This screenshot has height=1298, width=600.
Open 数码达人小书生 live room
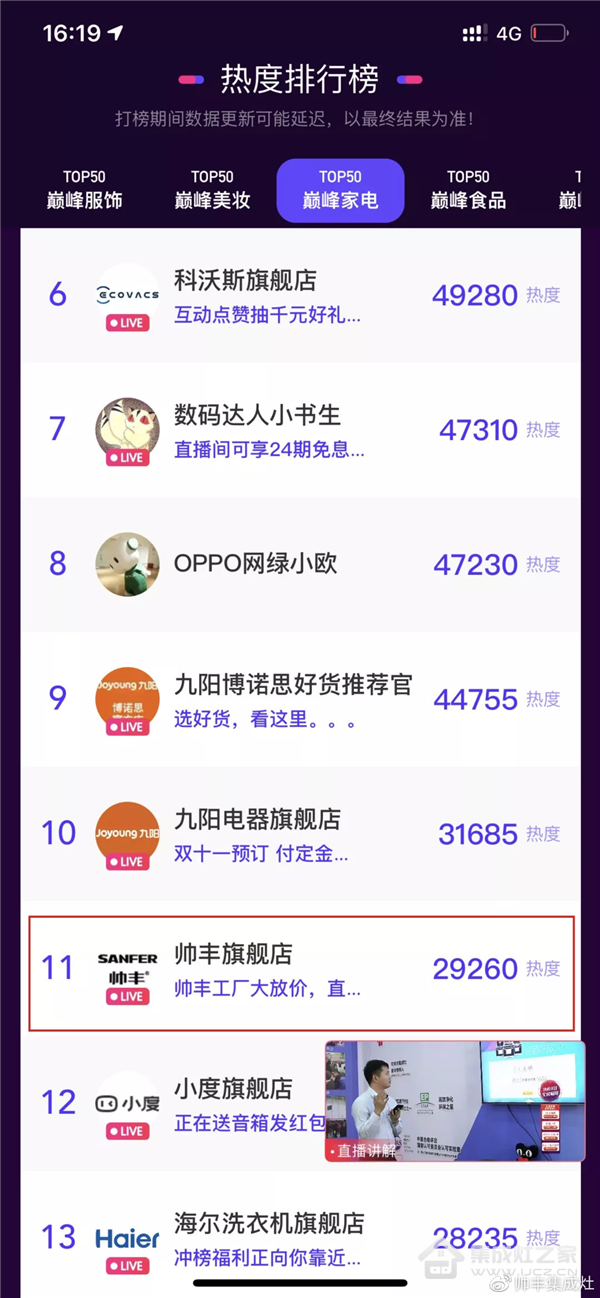(x=300, y=430)
